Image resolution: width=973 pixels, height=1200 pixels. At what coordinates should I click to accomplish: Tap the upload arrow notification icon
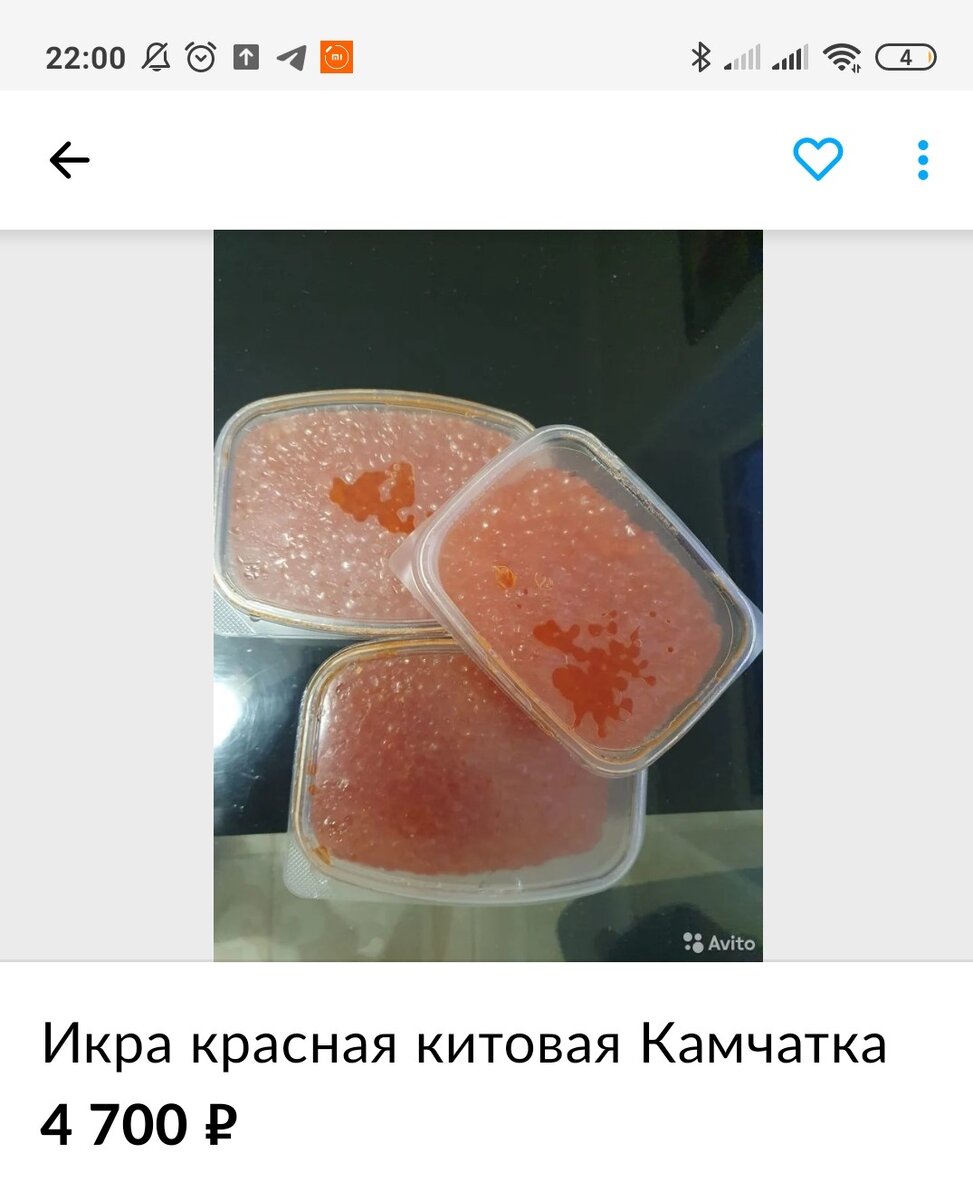tap(245, 57)
